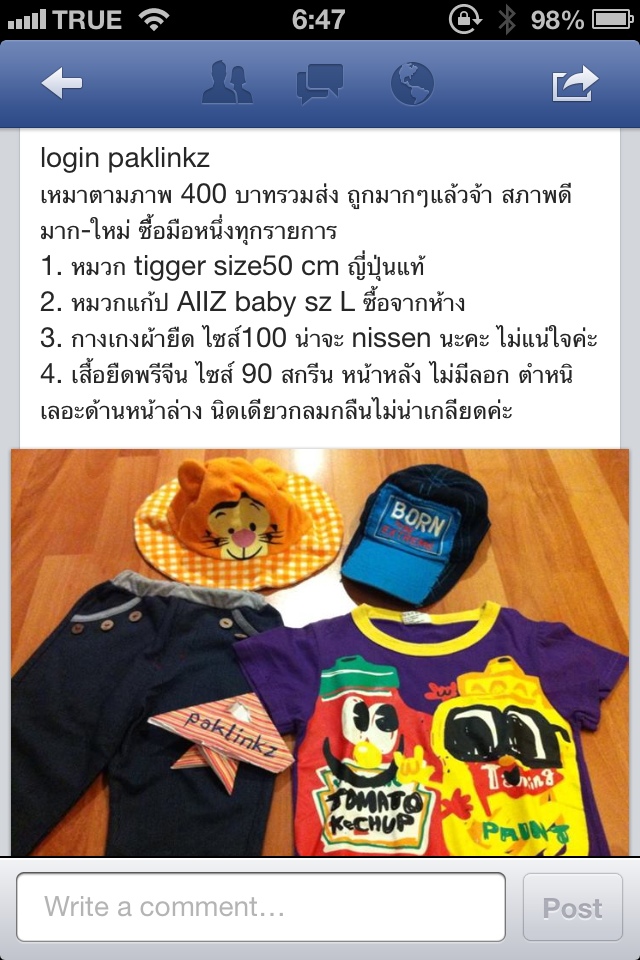This screenshot has width=640, height=960.
Task: Open the messages icon
Action: pyautogui.click(x=320, y=83)
